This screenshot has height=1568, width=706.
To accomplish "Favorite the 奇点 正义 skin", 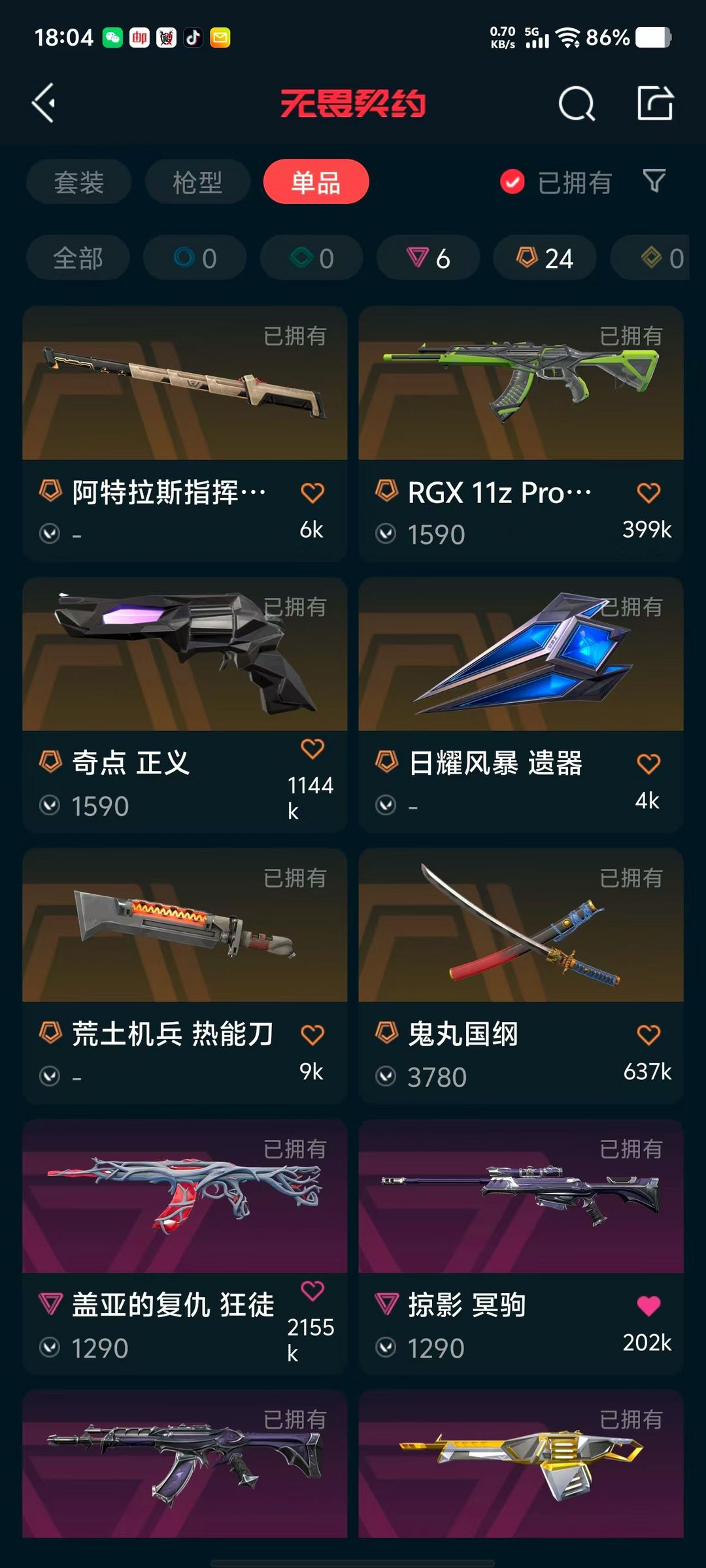I will (312, 749).
